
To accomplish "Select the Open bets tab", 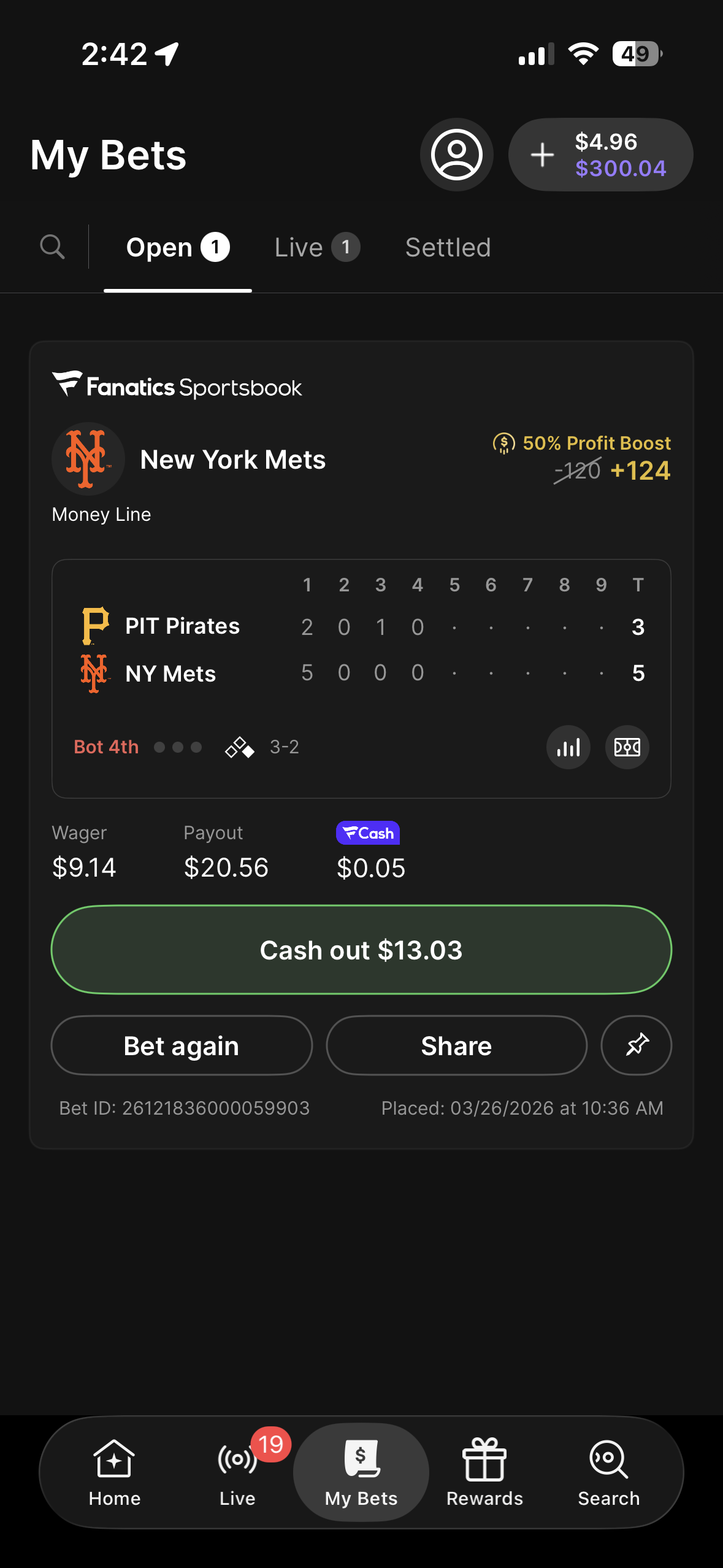I will [x=177, y=248].
